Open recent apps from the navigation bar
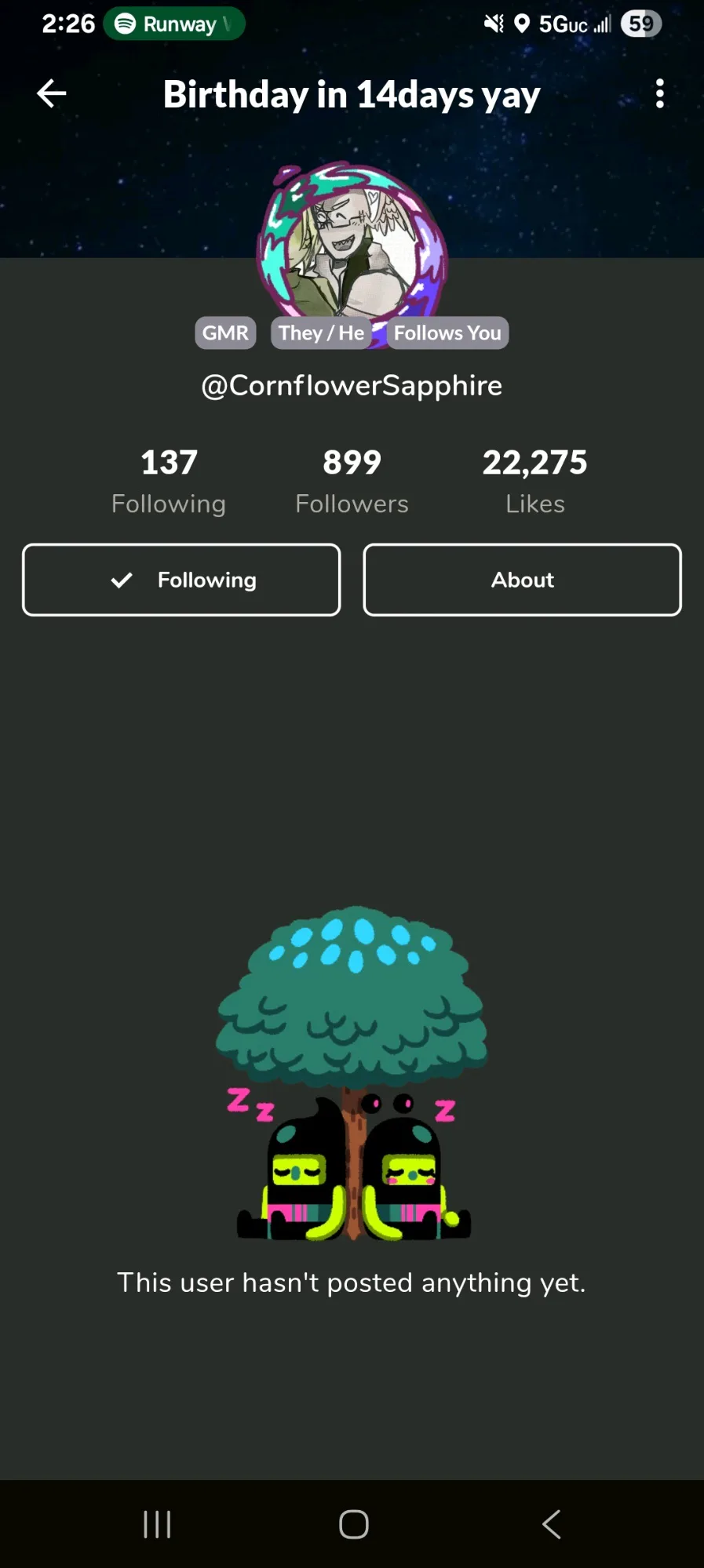704x1568 pixels. coord(157,1524)
